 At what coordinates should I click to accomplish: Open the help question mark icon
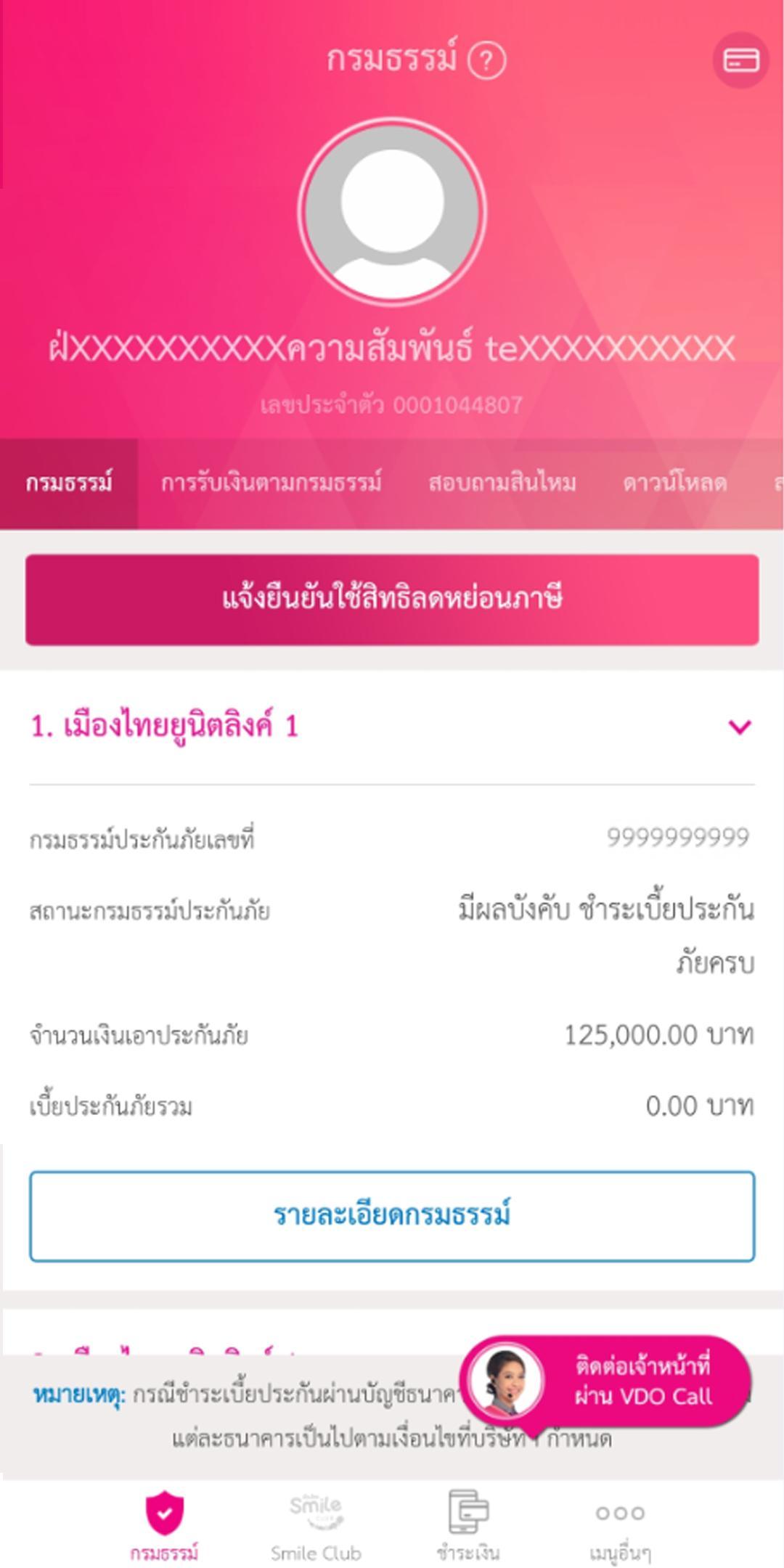coord(489,60)
